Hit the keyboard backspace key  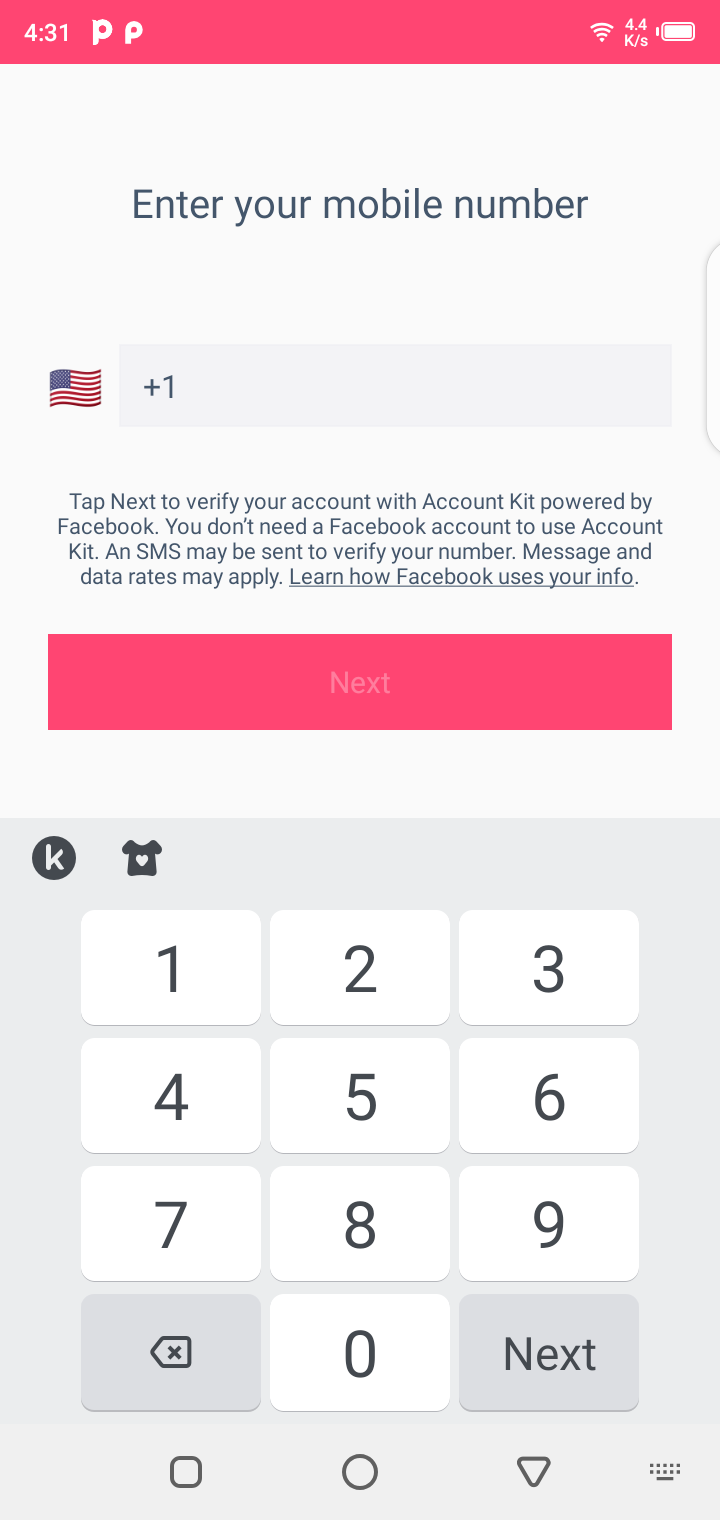171,1353
